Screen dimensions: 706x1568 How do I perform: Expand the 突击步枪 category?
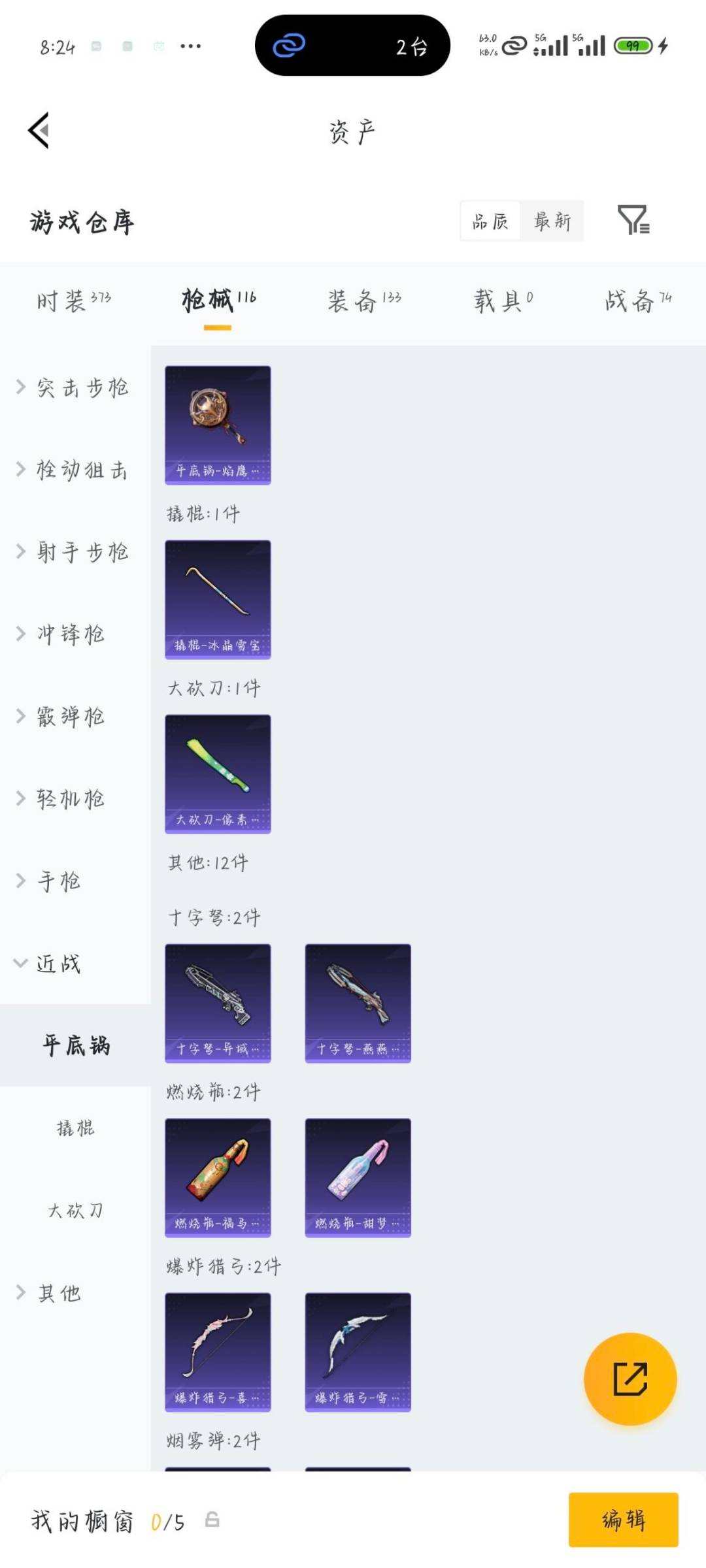click(73, 387)
